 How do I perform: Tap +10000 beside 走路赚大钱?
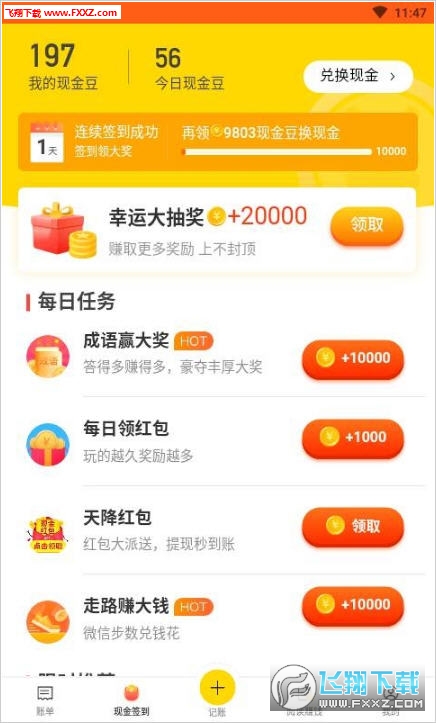[353, 604]
